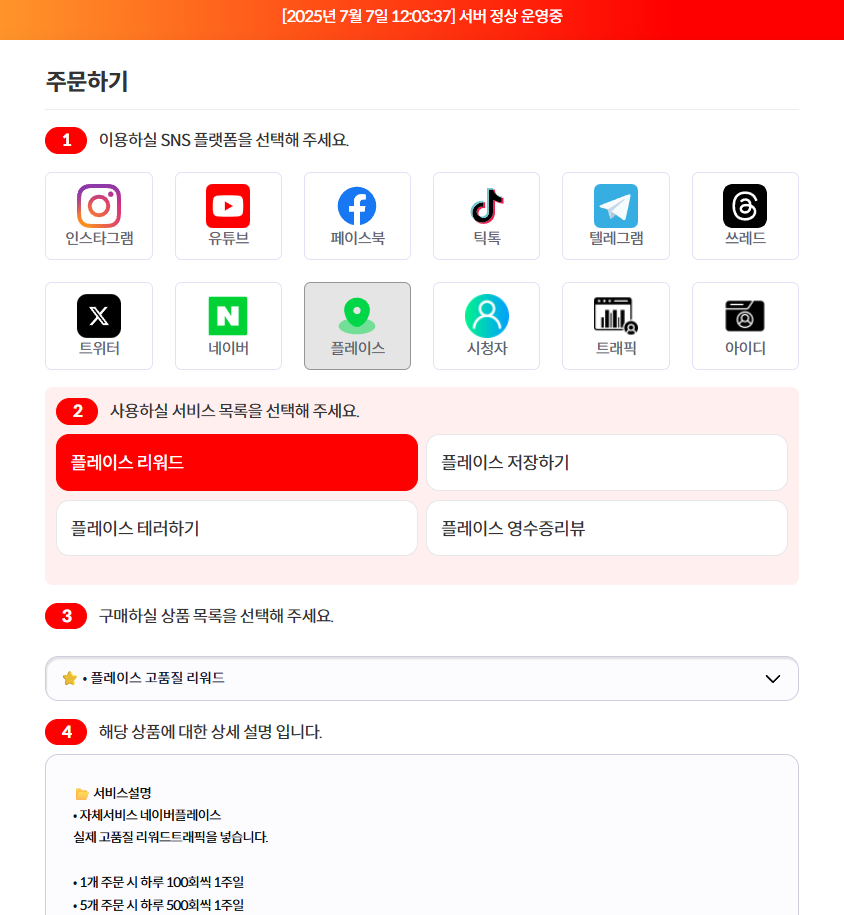Pick 틱톡 from the platform list
Screen dimensions: 844x915
coord(486,216)
